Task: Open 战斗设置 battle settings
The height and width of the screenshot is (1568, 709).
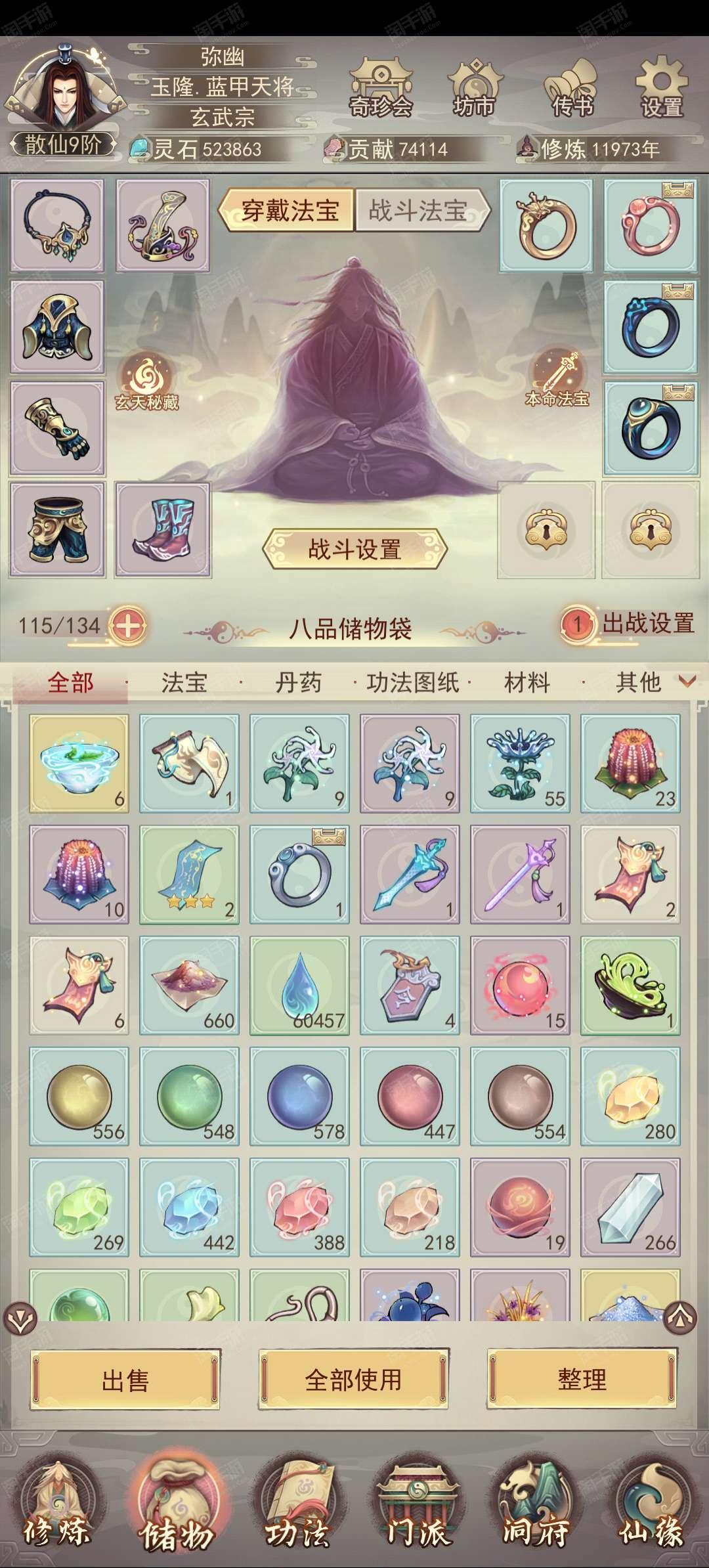Action: pyautogui.click(x=354, y=549)
